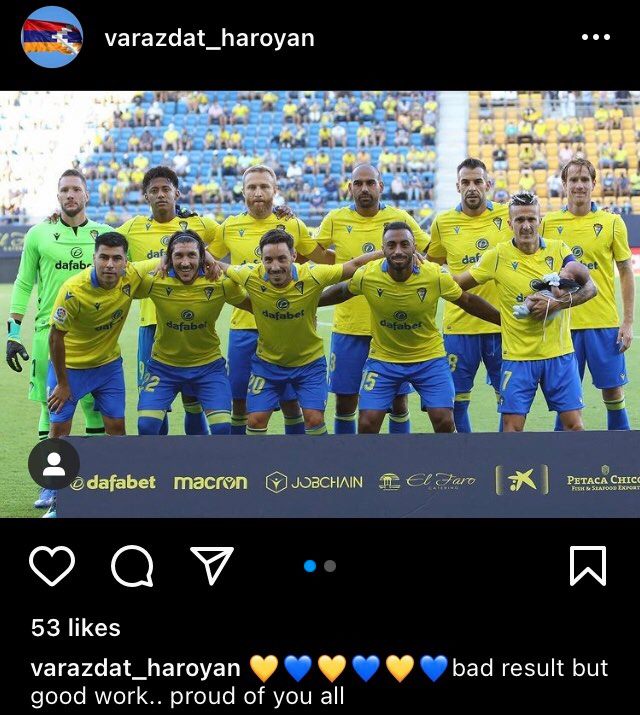The width and height of the screenshot is (640, 715).
Task: Show tagged people on the photo
Action: 54,464
